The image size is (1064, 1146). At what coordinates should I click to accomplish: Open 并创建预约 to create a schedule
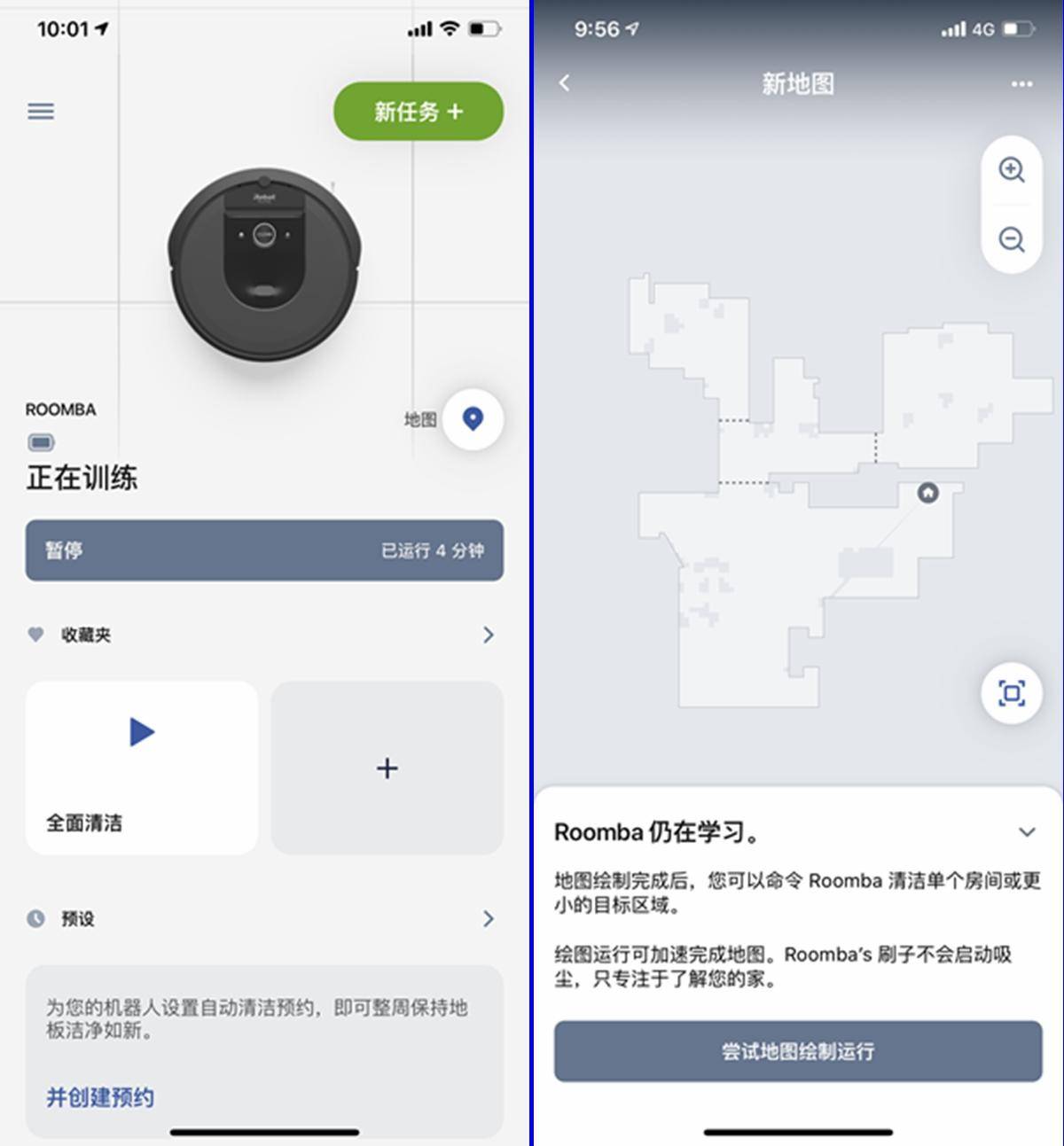98,1097
